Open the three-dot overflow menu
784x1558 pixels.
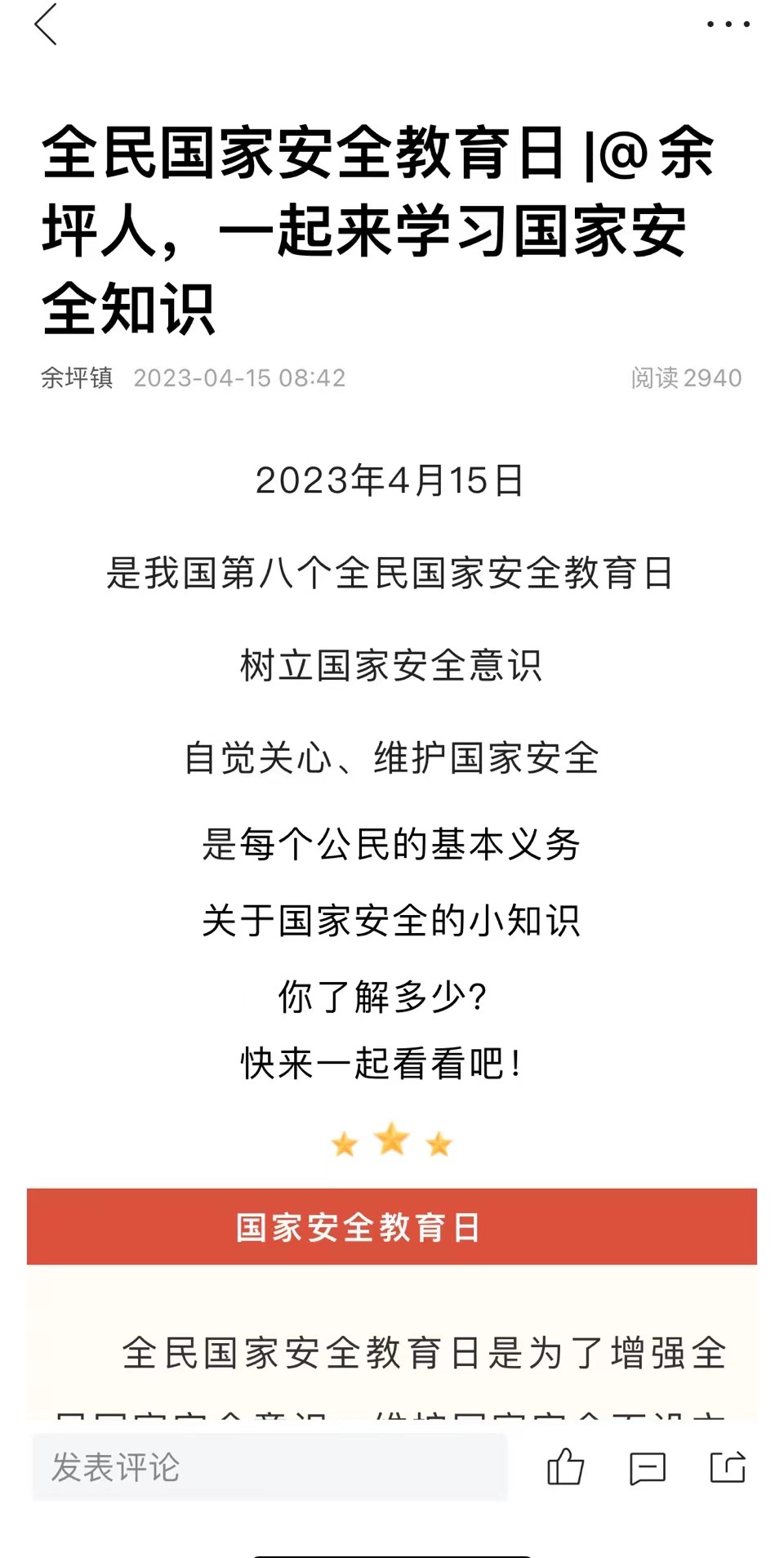tap(728, 25)
